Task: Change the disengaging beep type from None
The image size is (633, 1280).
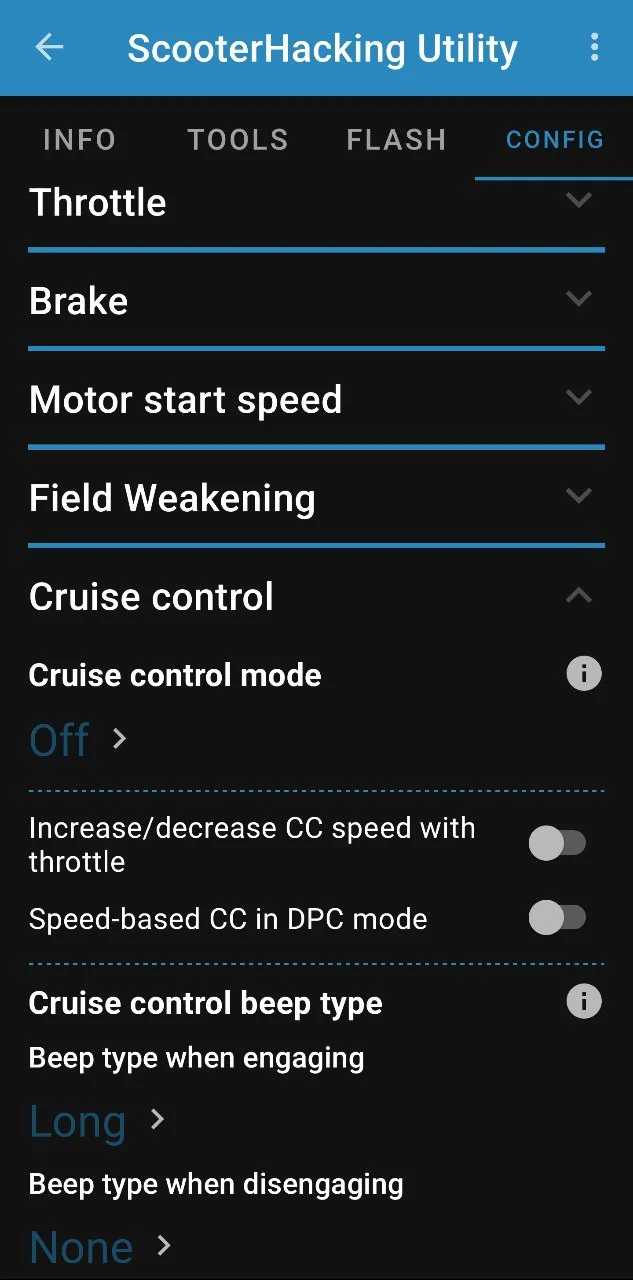Action: 101,1247
